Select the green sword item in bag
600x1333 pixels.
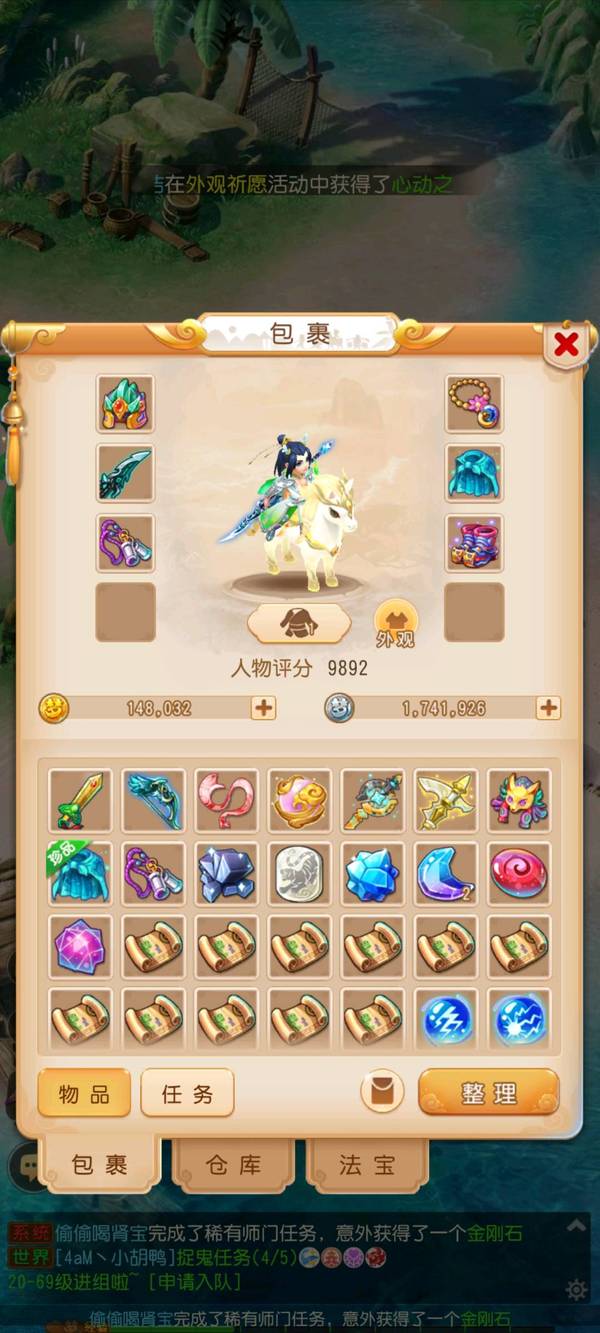point(80,800)
